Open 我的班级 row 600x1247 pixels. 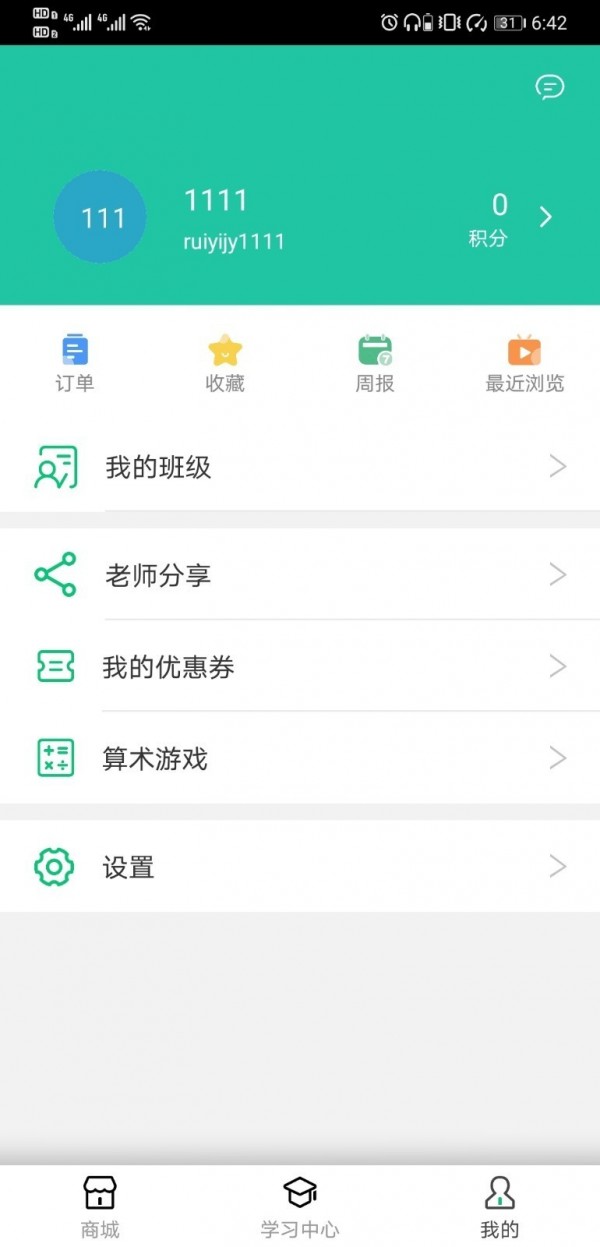pos(300,467)
